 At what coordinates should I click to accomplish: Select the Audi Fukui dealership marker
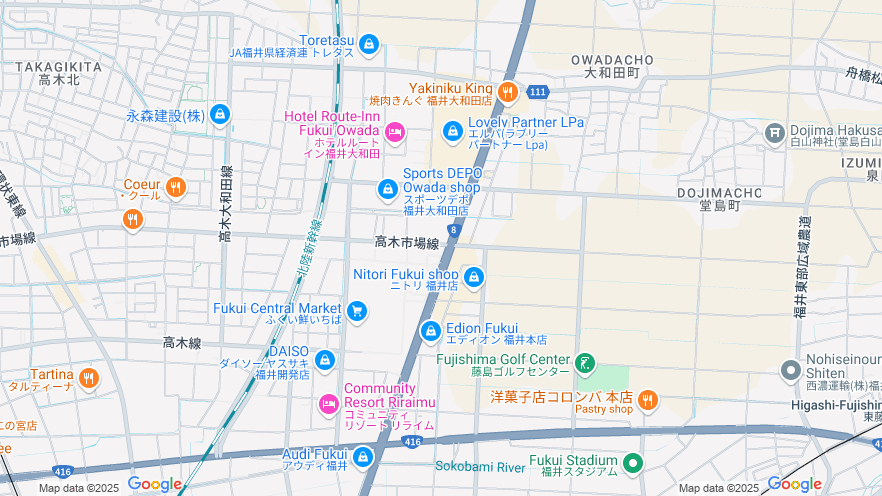[362, 457]
